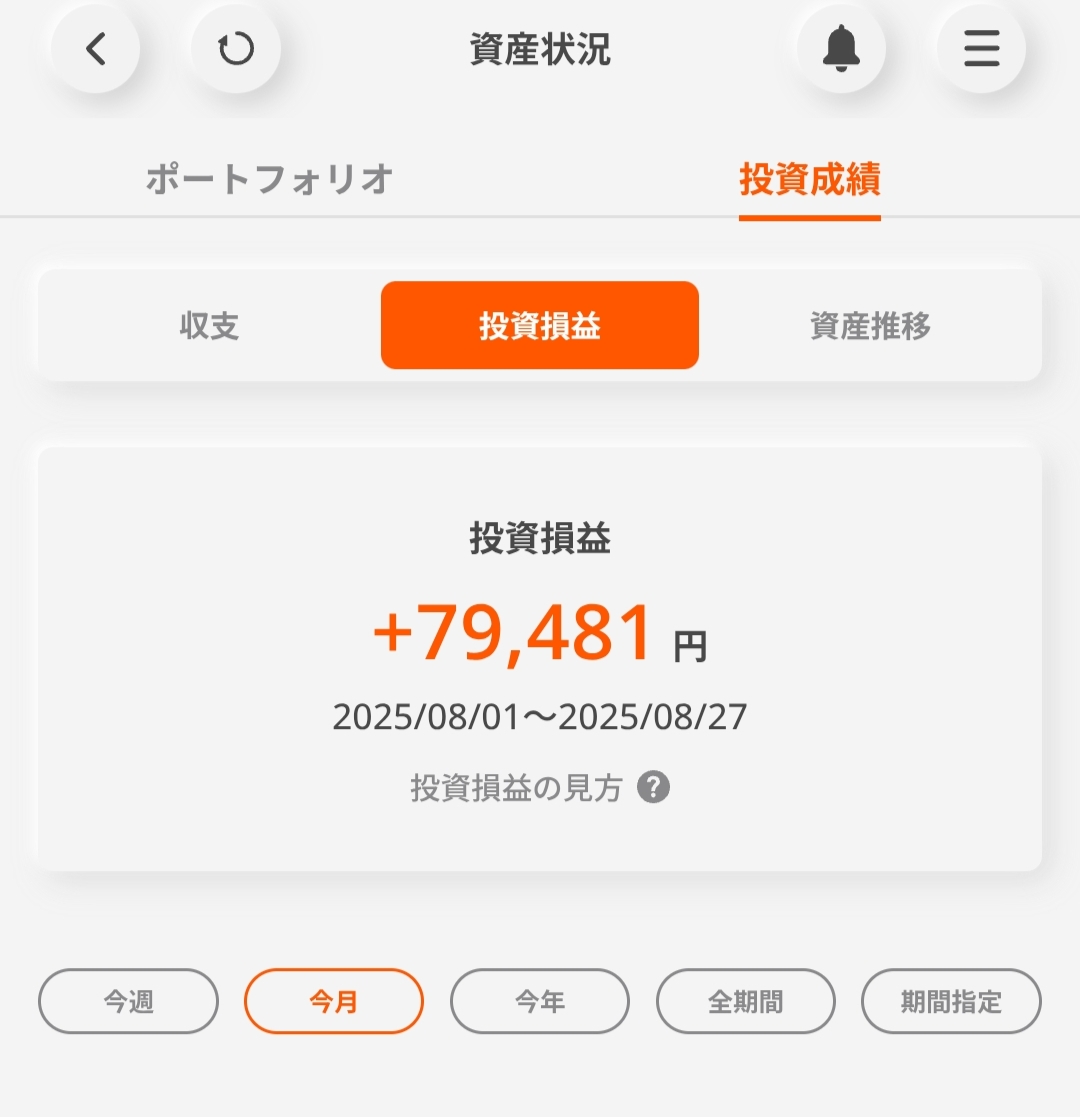This screenshot has width=1080, height=1117.
Task: Open the 投資損益の見方 help link
Action: point(540,788)
